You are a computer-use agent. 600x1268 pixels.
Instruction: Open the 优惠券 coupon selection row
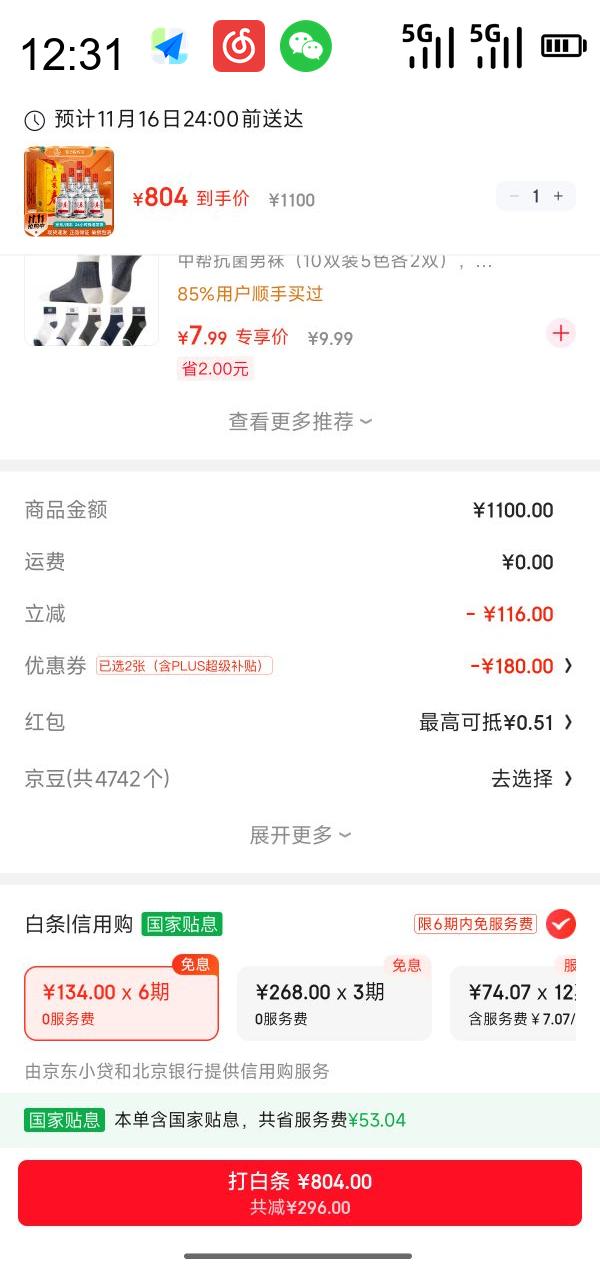tap(520, 666)
